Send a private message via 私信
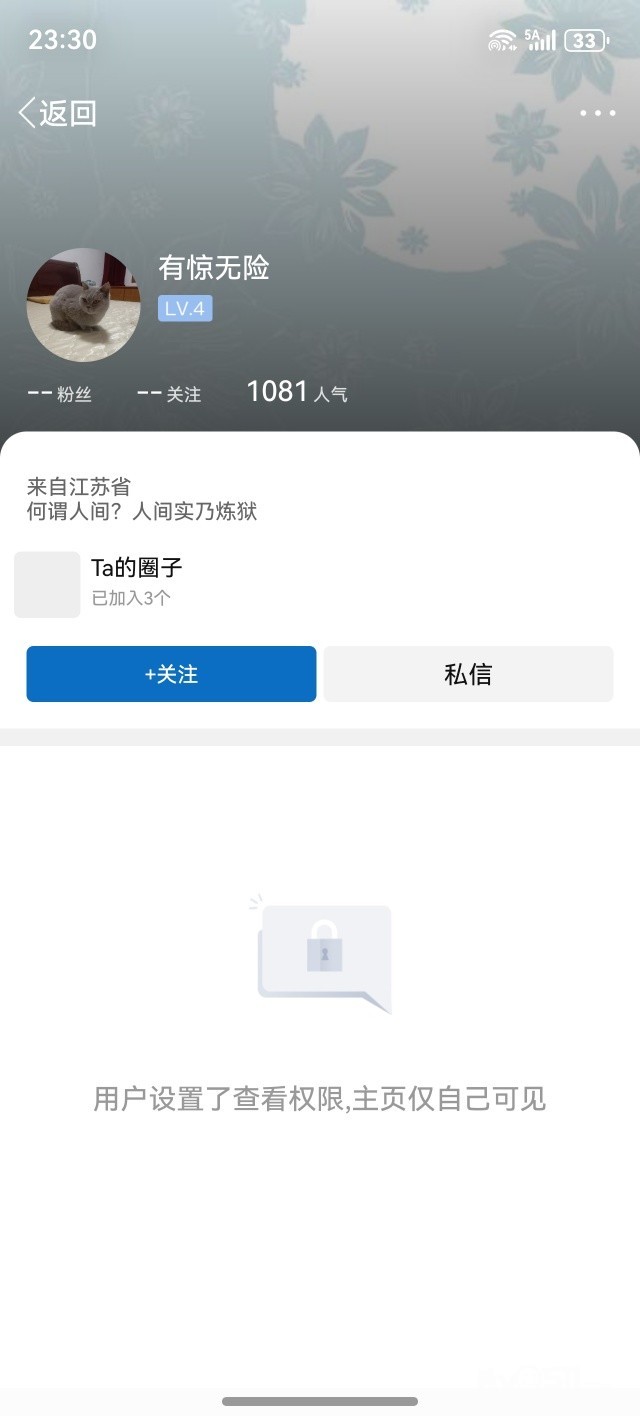Screen dimensions: 640x1416 [468, 674]
